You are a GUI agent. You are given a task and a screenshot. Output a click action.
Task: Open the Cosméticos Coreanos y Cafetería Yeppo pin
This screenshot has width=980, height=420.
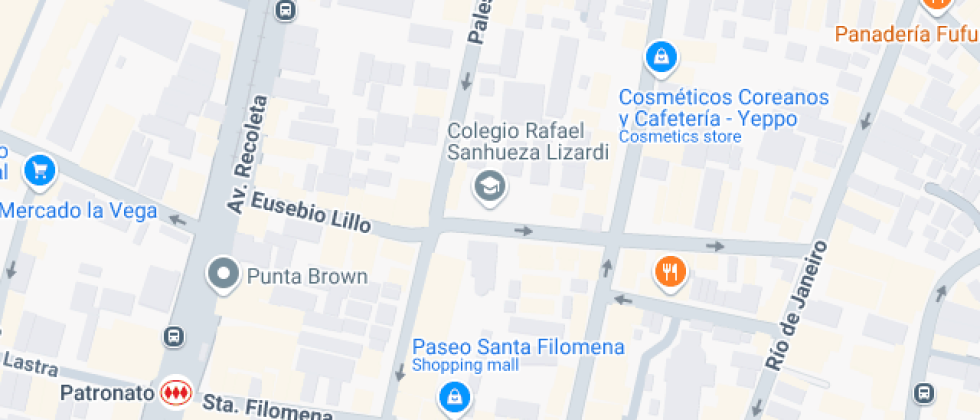pos(660,58)
